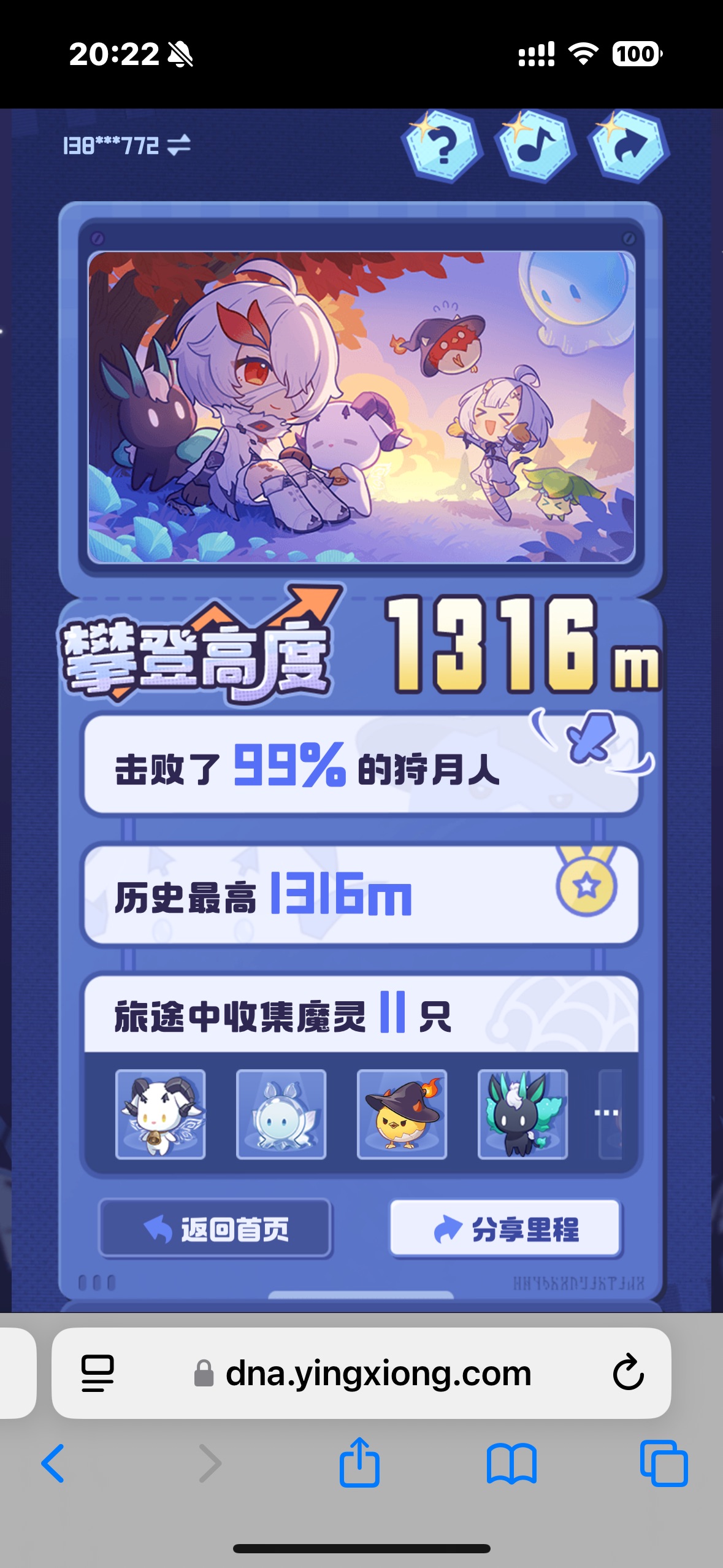Screen dimensions: 723x1568
Task: Open Safari share sheet
Action: 359,1462
